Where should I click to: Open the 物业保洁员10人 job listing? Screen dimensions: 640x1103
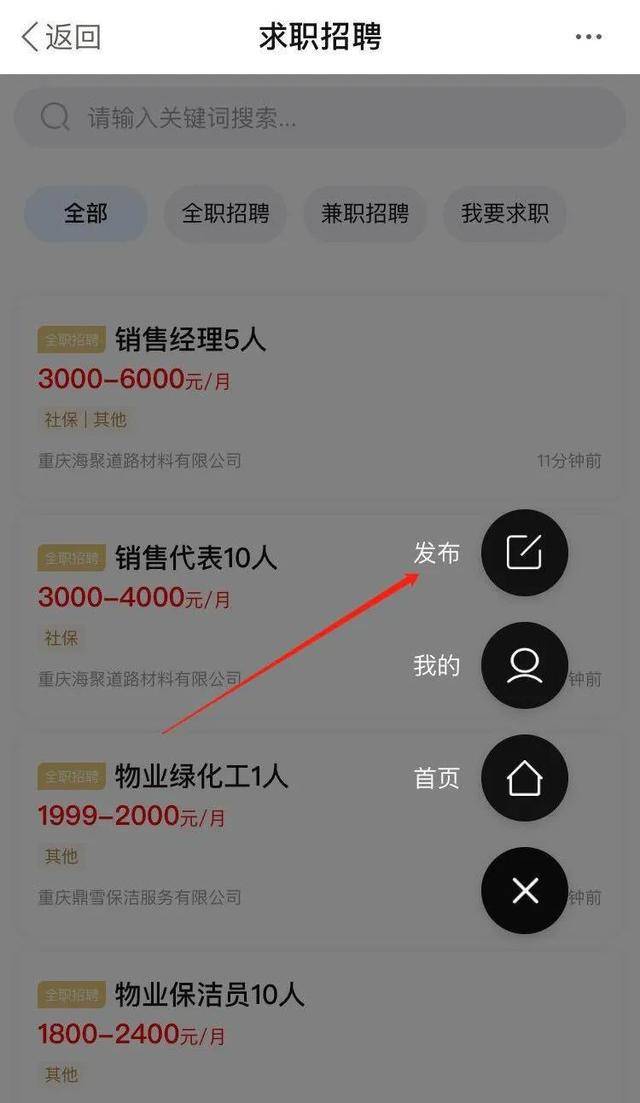point(208,994)
